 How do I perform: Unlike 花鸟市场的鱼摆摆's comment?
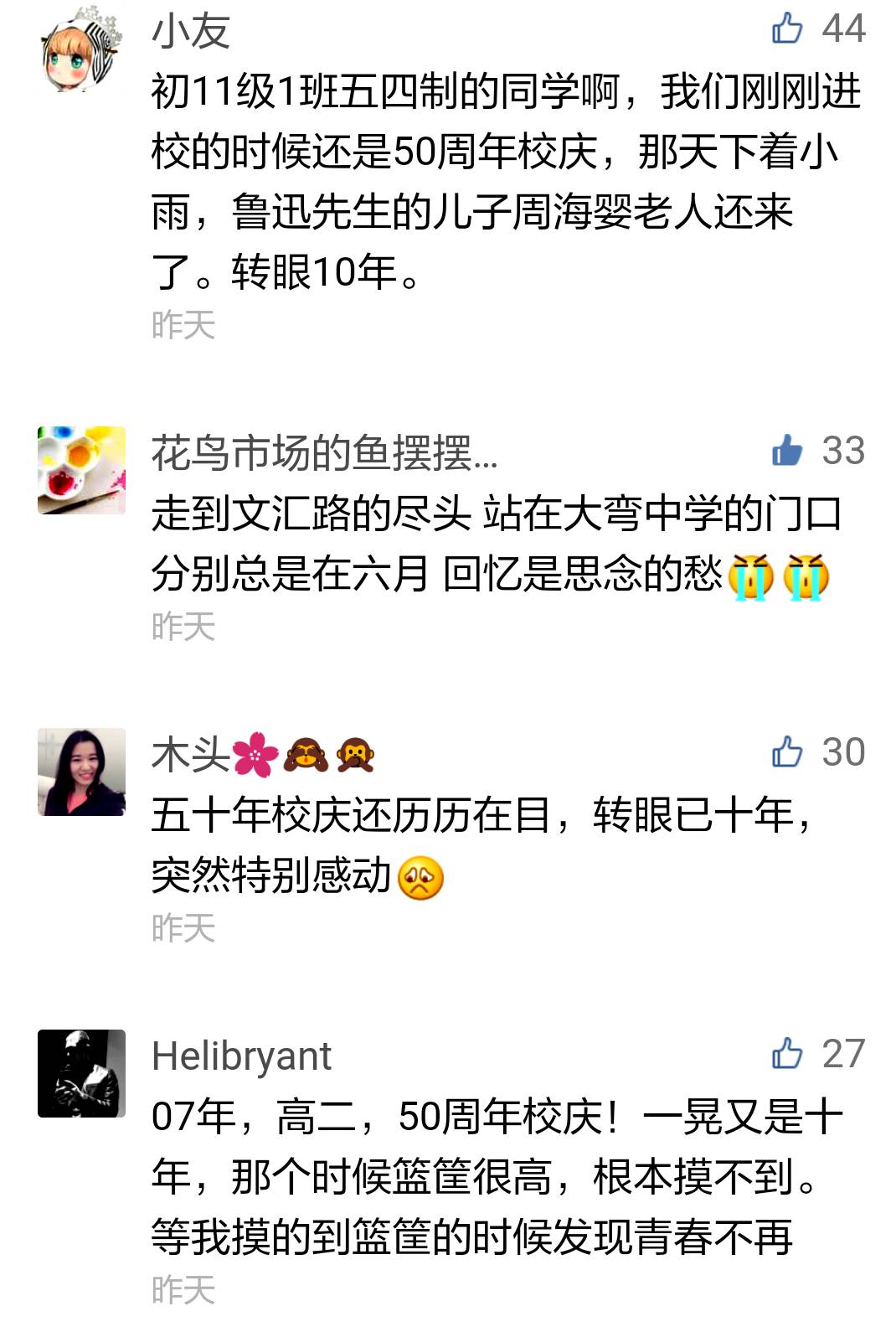pos(787,451)
